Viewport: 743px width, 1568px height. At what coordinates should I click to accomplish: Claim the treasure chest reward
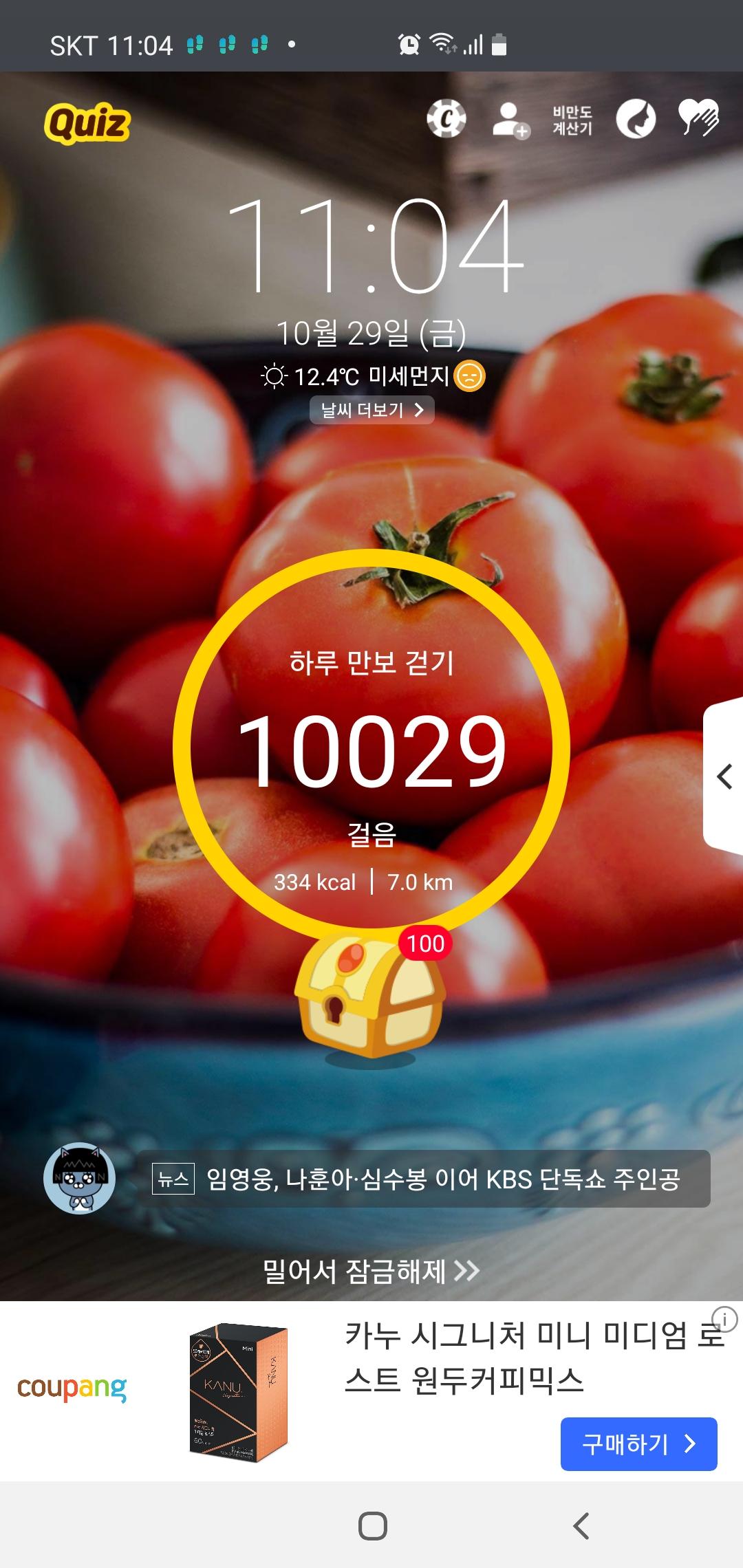click(370, 995)
